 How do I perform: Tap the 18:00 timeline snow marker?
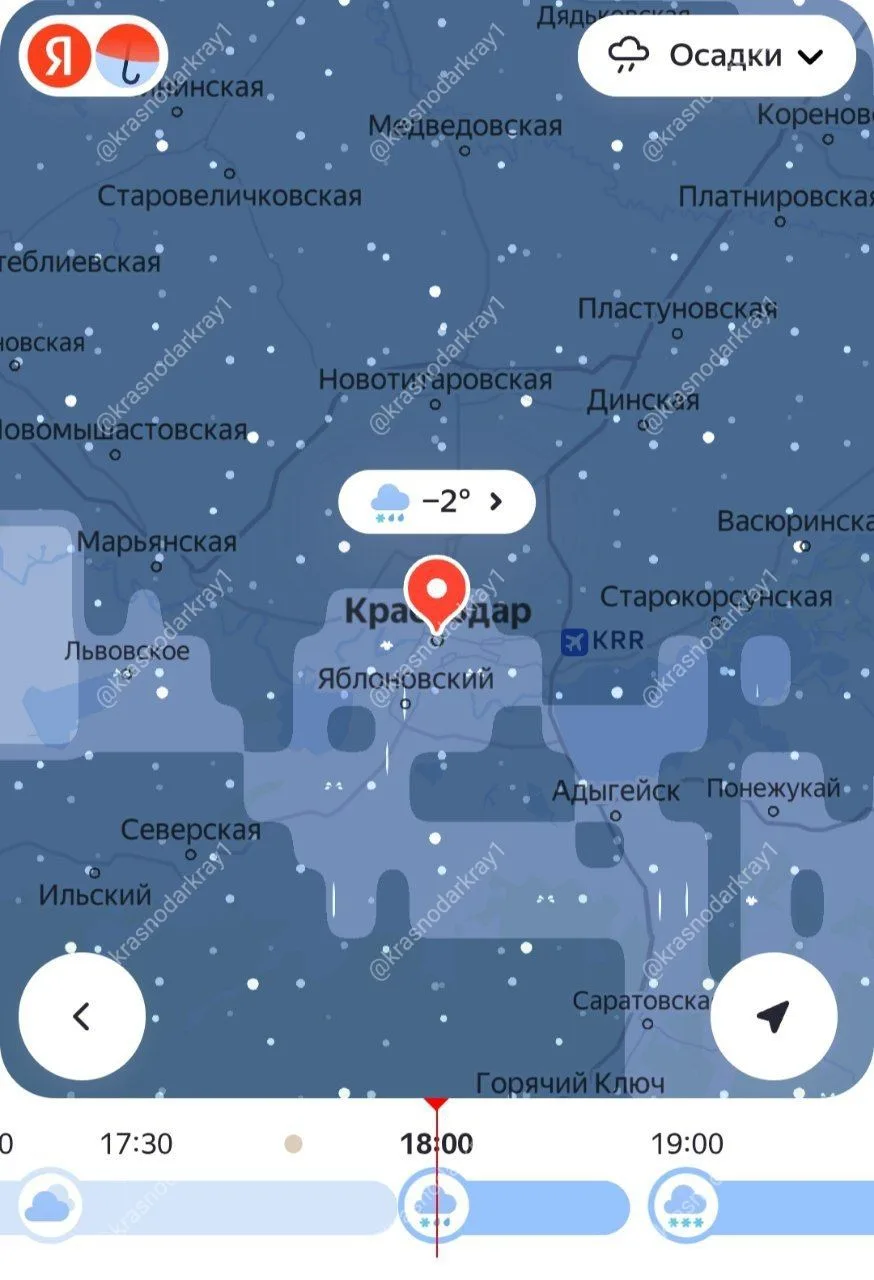[436, 1205]
